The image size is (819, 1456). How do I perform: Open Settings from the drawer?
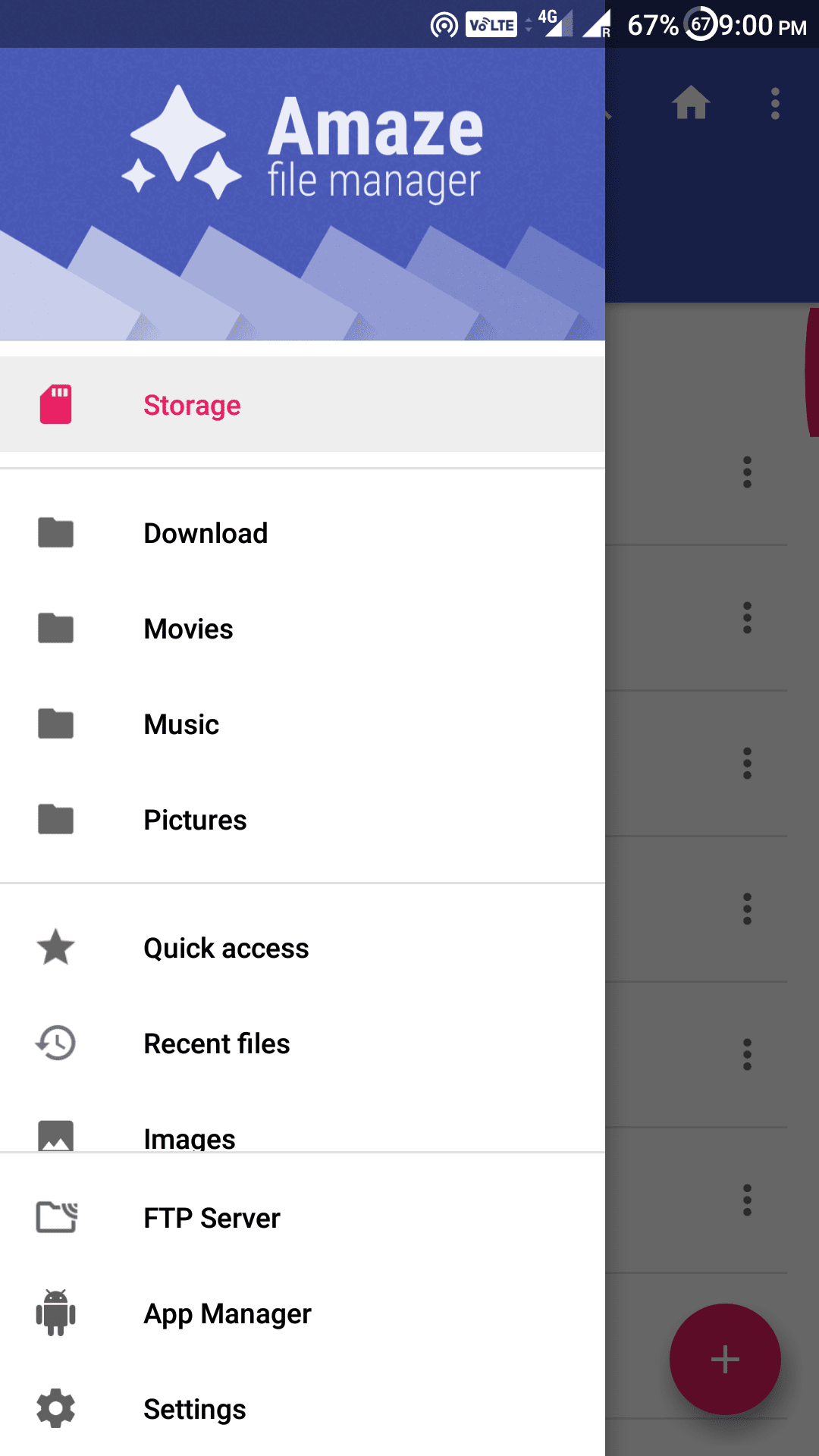tap(194, 1408)
